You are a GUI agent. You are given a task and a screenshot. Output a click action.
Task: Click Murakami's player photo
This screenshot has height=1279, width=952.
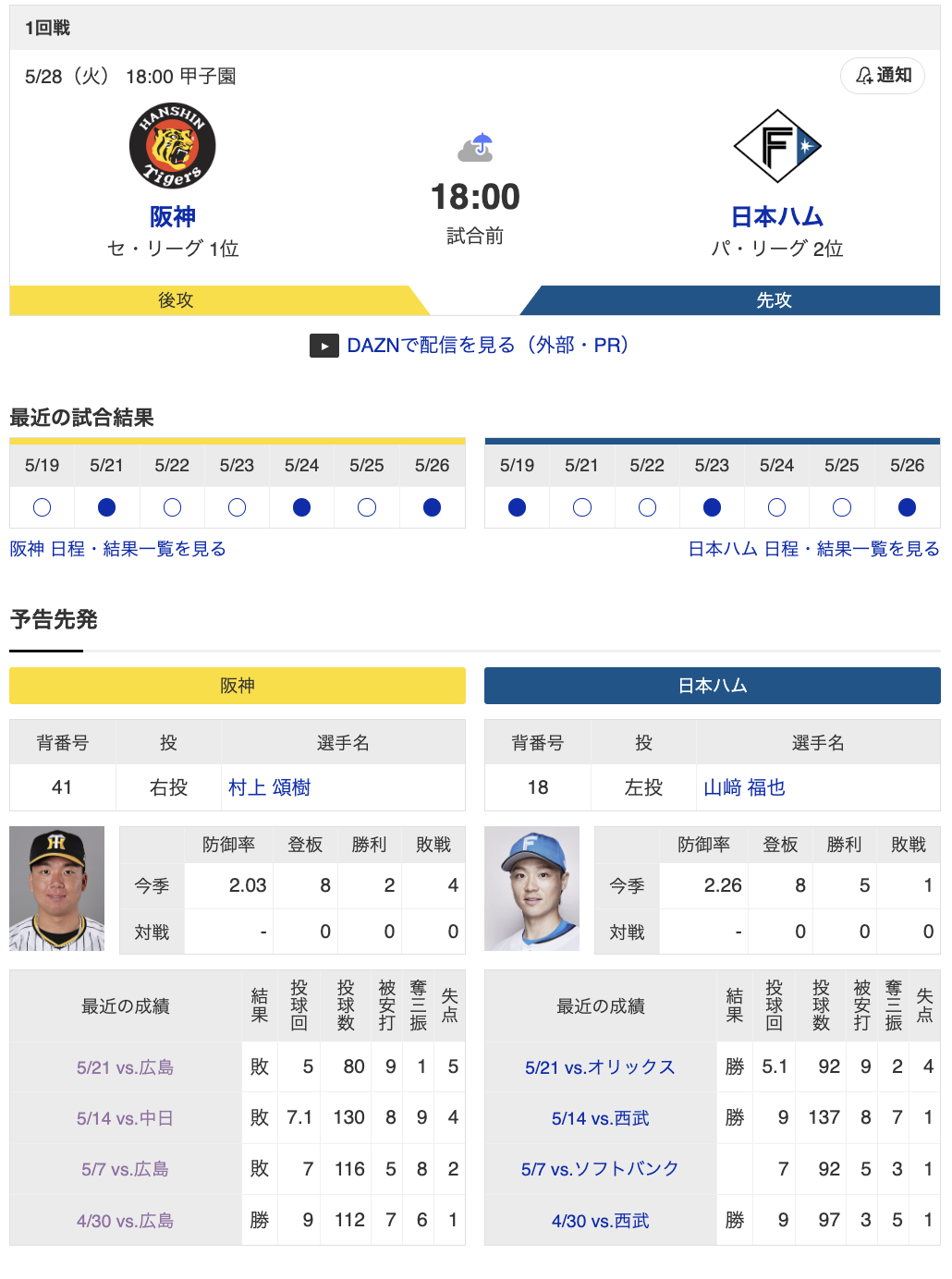[55, 887]
